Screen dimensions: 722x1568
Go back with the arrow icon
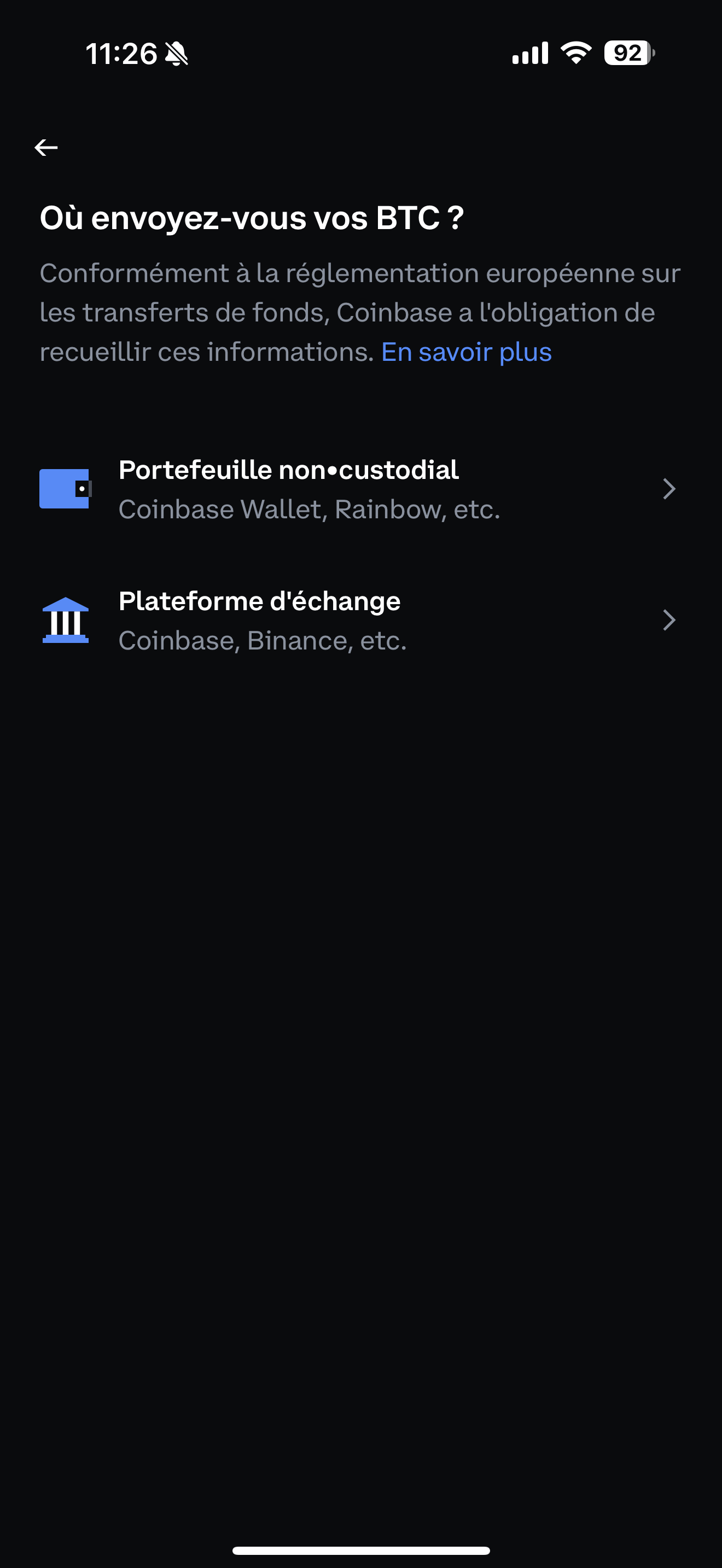[46, 147]
